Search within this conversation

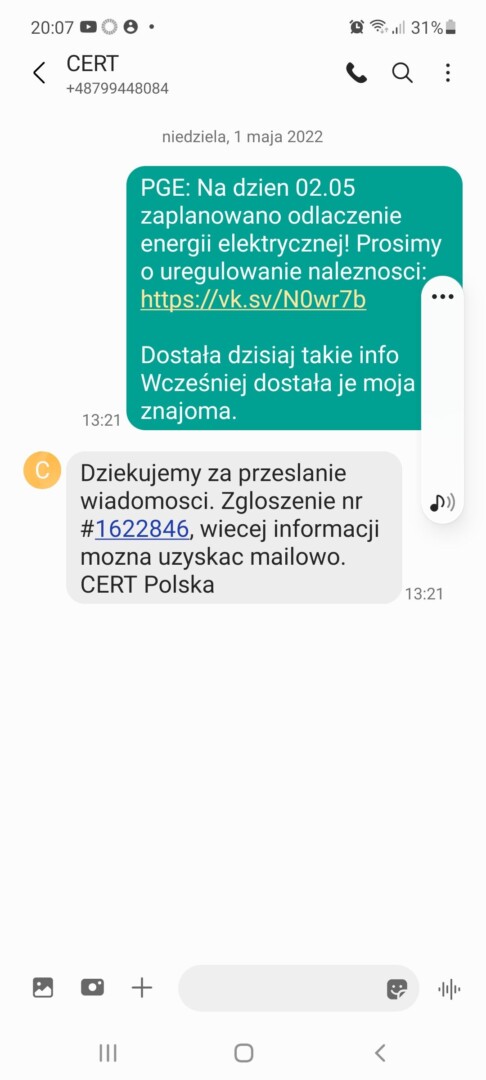(x=402, y=73)
